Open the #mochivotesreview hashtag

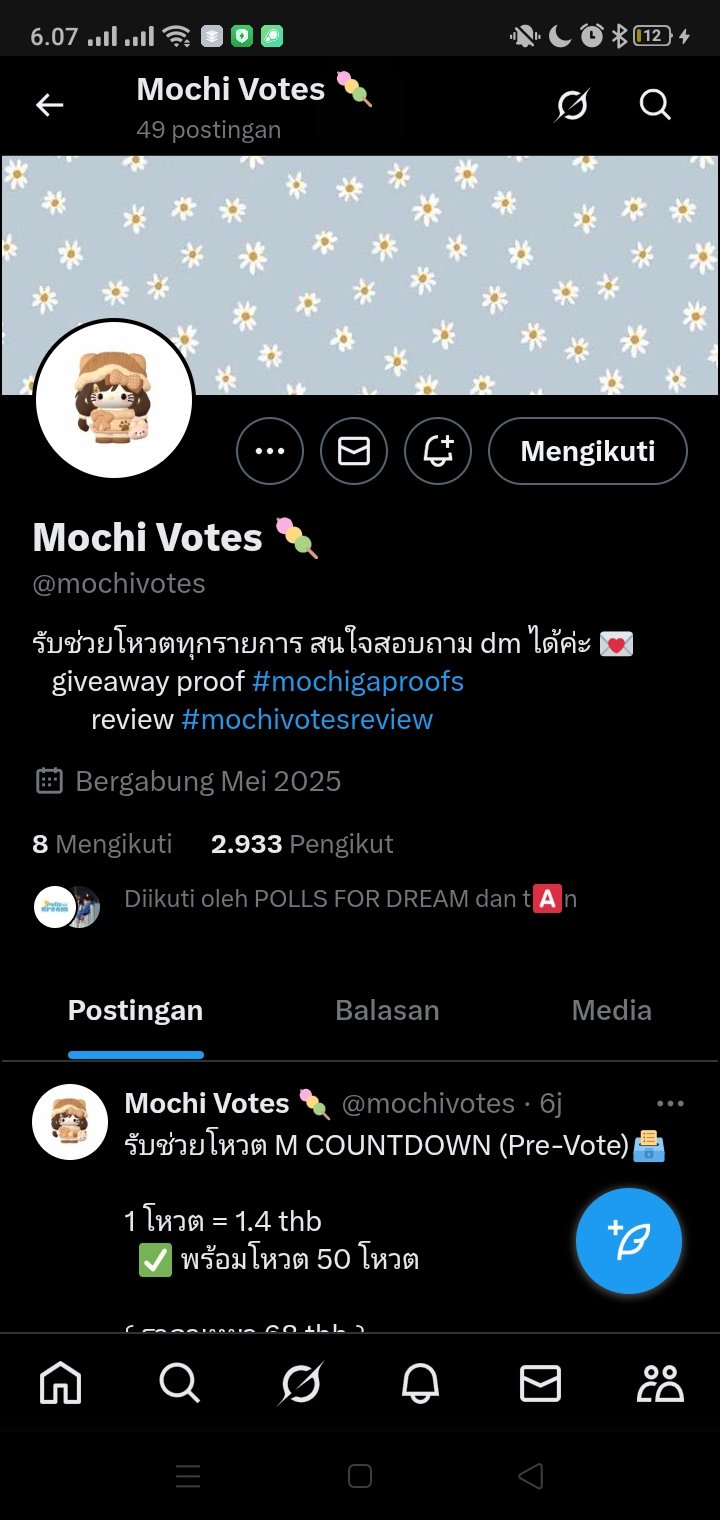307,719
